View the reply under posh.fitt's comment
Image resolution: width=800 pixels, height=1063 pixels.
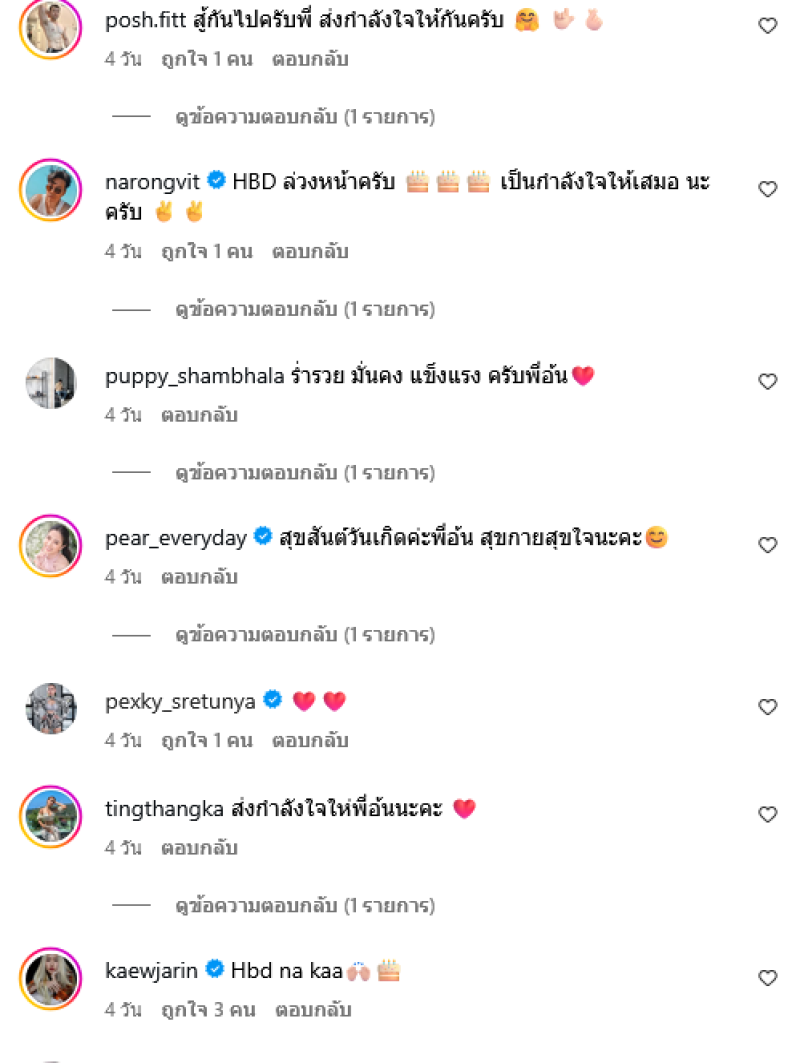(304, 117)
